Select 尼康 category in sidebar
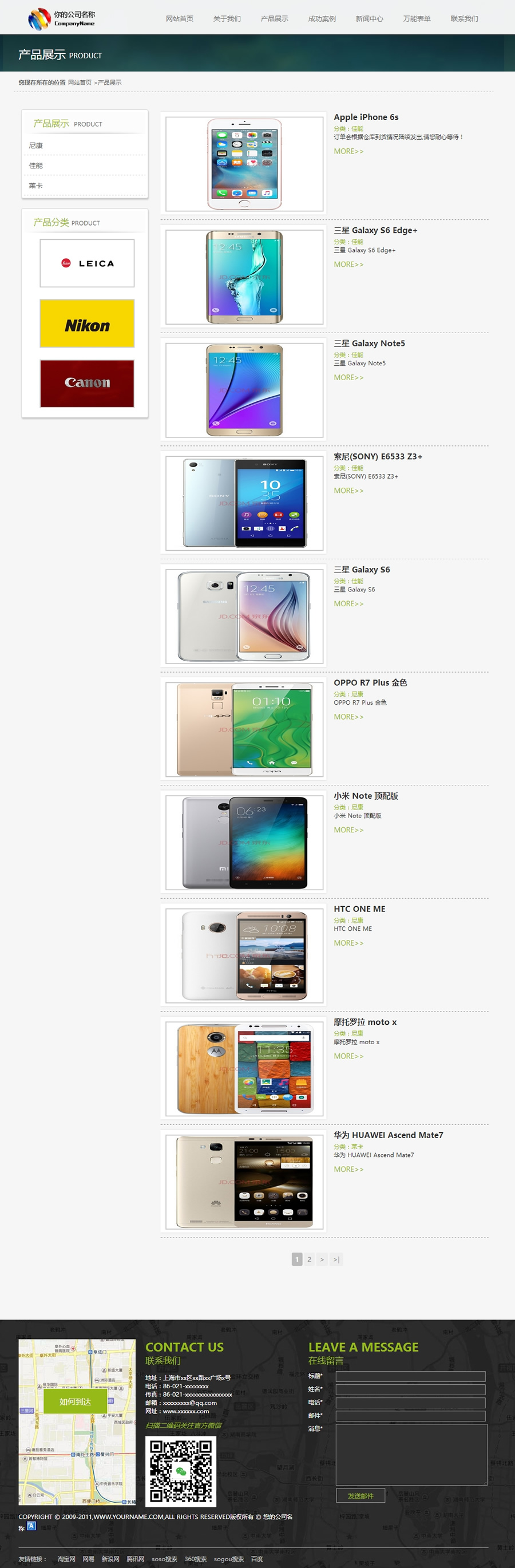The image size is (515, 1568). [36, 145]
